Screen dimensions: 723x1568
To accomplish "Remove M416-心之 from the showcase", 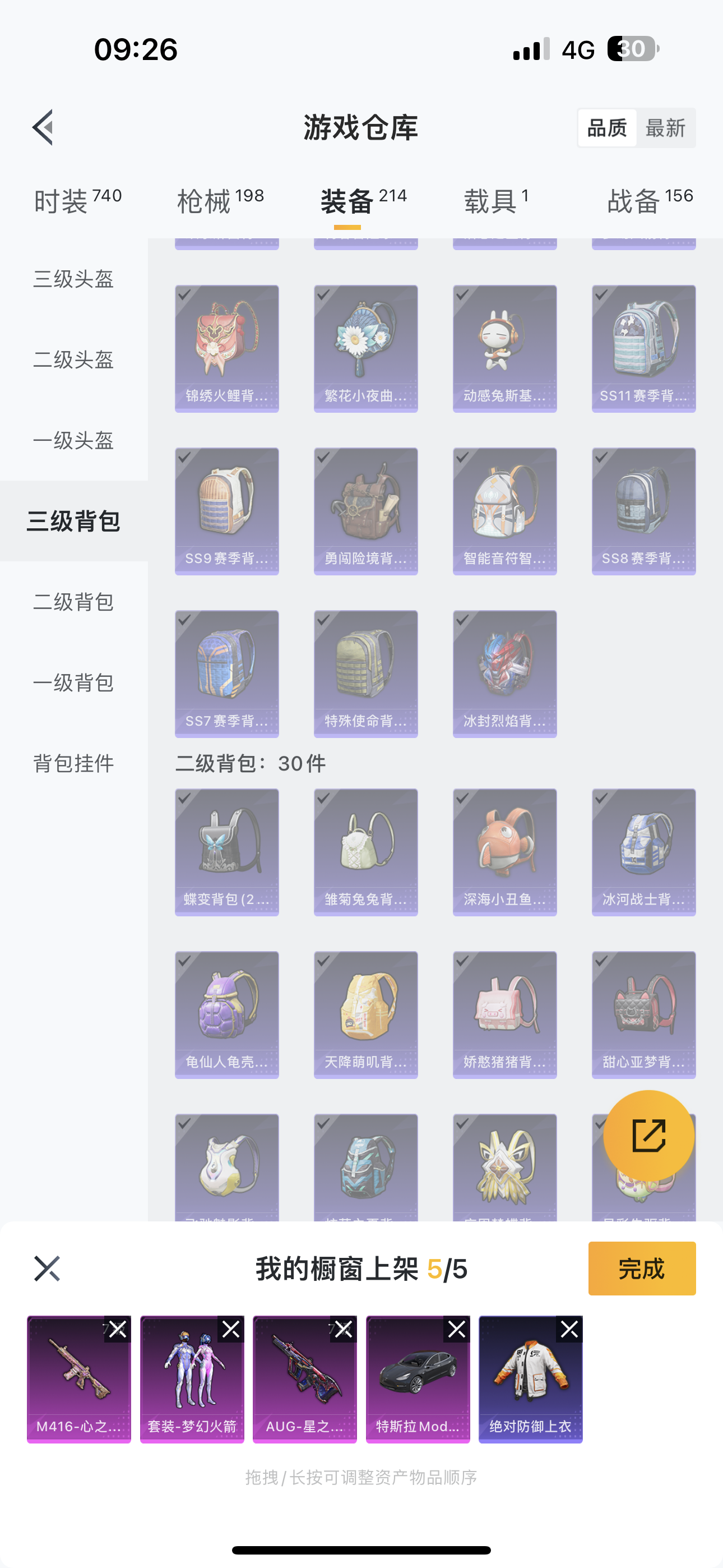I will (x=118, y=1329).
